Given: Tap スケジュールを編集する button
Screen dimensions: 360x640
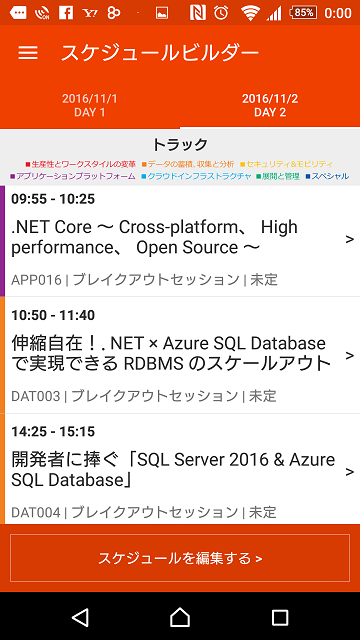Looking at the screenshot, I should pyautogui.click(x=180, y=558).
